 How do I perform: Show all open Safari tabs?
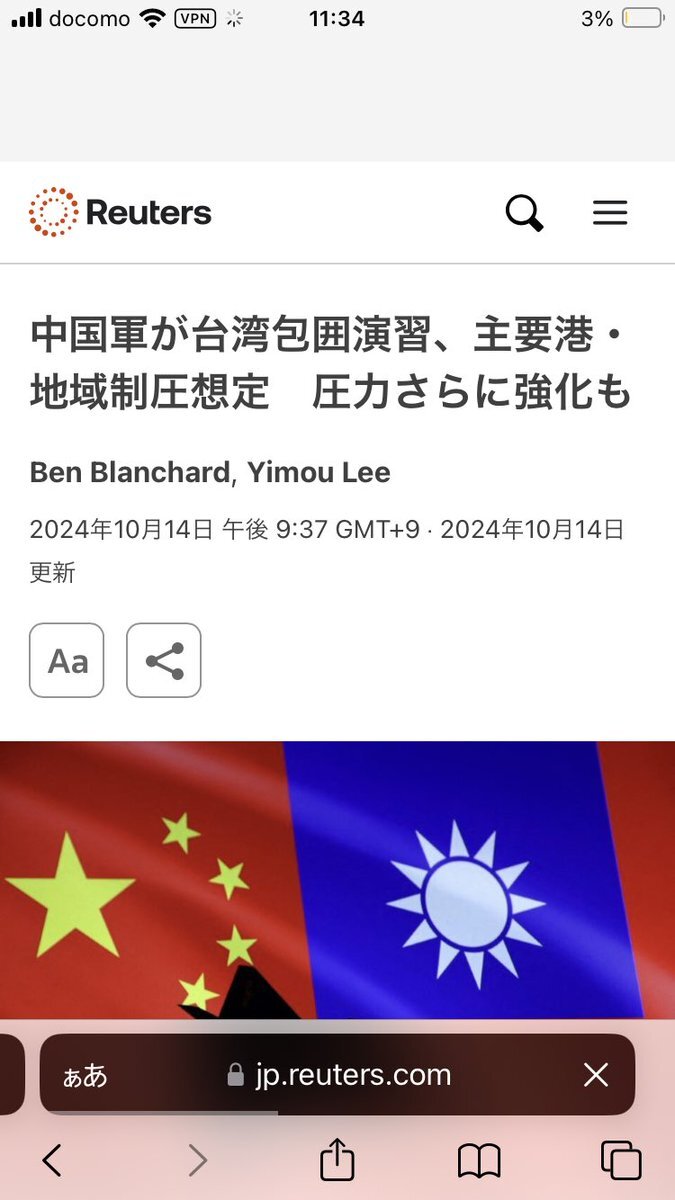coord(621,1160)
